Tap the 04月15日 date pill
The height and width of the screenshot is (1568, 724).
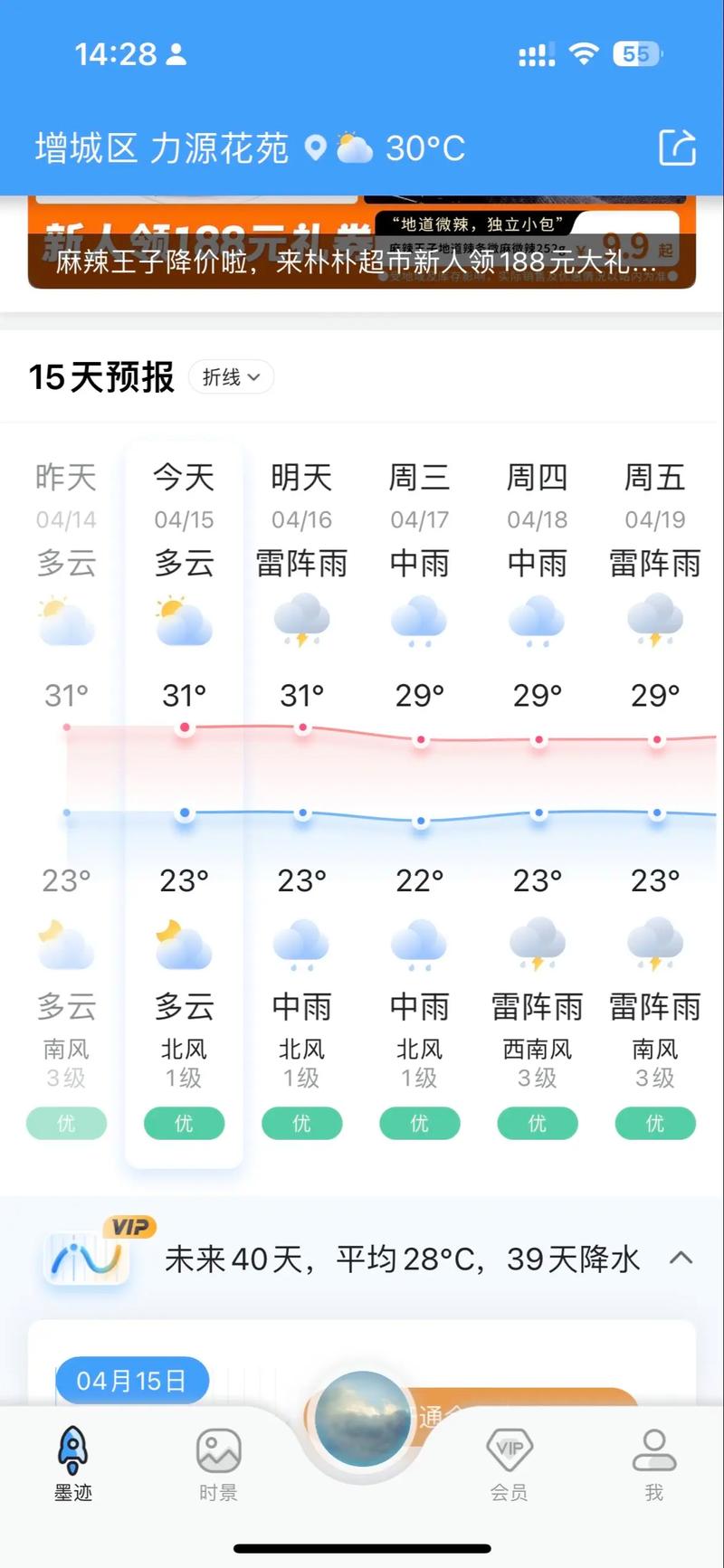click(x=132, y=1380)
